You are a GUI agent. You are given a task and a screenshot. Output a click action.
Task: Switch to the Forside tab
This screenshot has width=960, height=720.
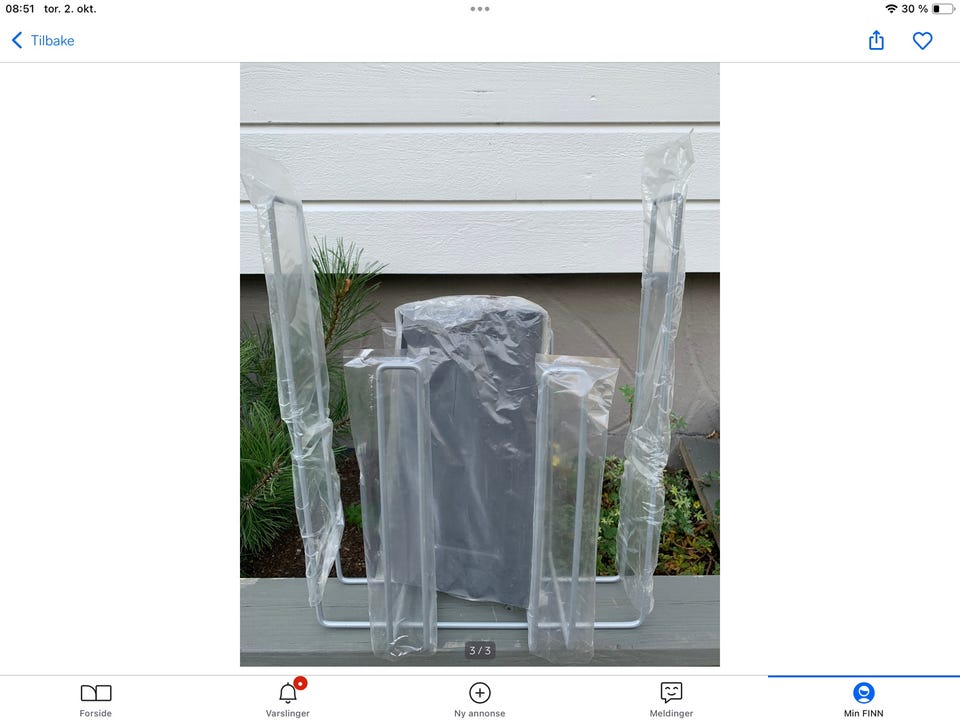[x=96, y=699]
